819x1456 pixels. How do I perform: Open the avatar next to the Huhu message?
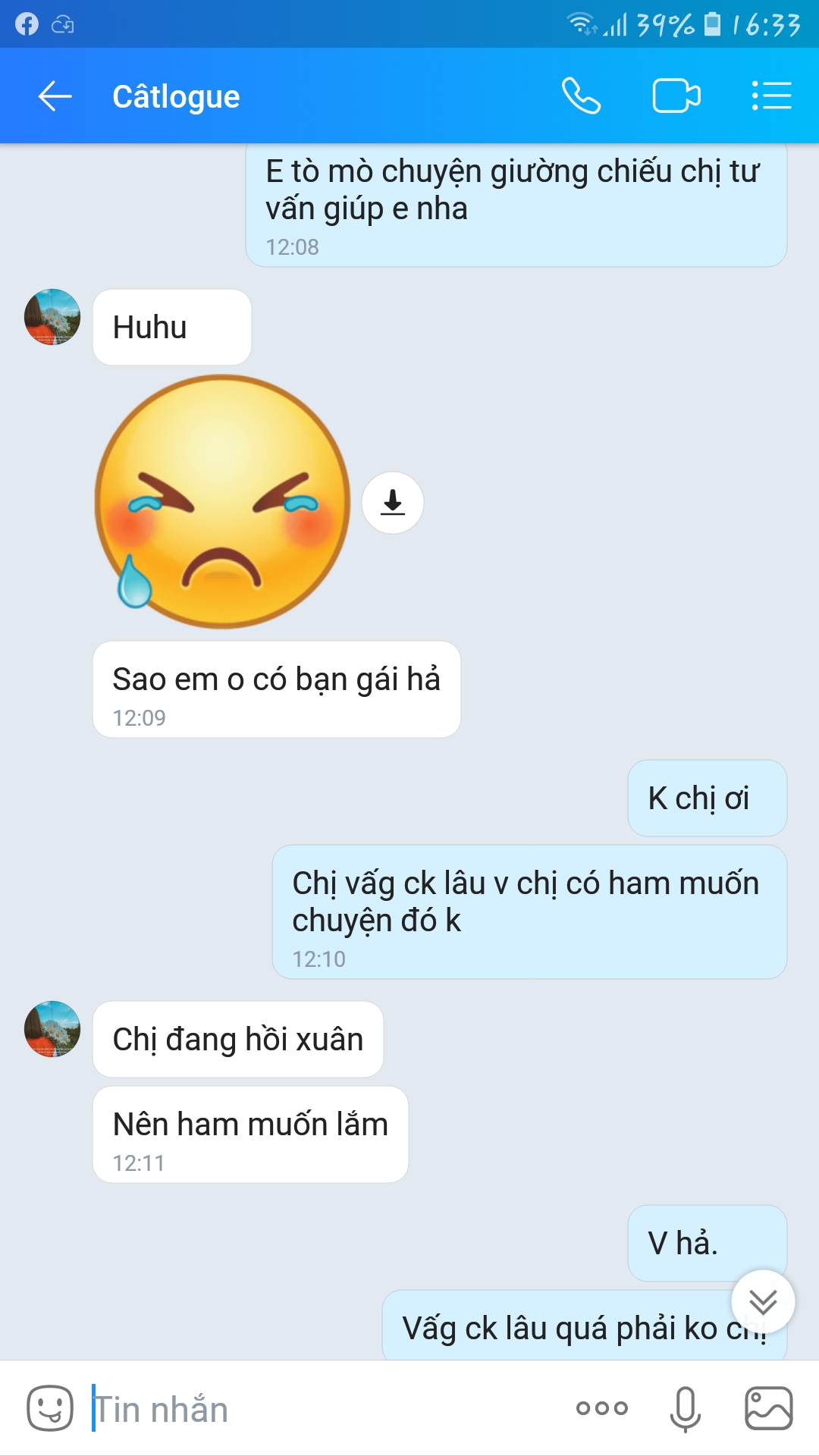[x=52, y=317]
